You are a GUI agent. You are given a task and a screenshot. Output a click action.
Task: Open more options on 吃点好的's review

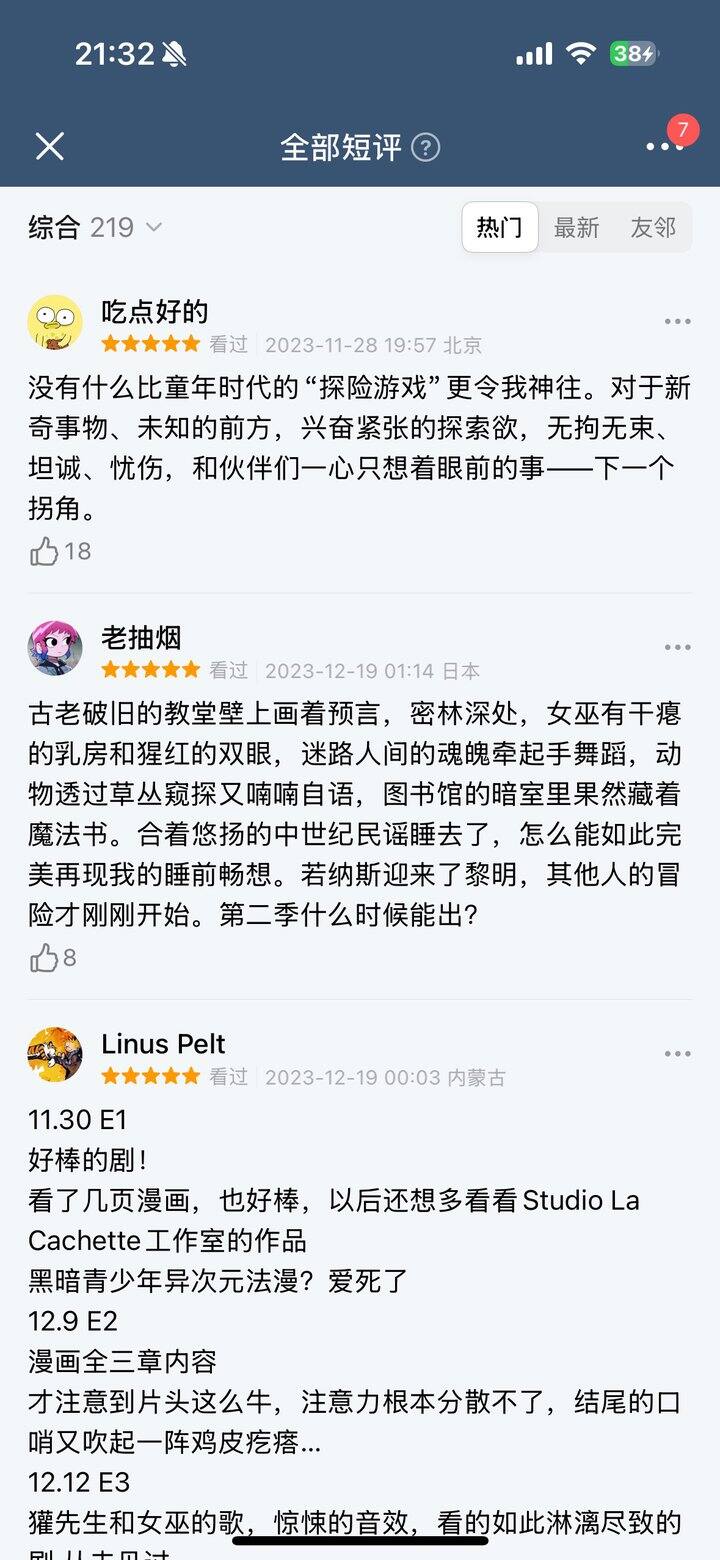click(x=677, y=321)
